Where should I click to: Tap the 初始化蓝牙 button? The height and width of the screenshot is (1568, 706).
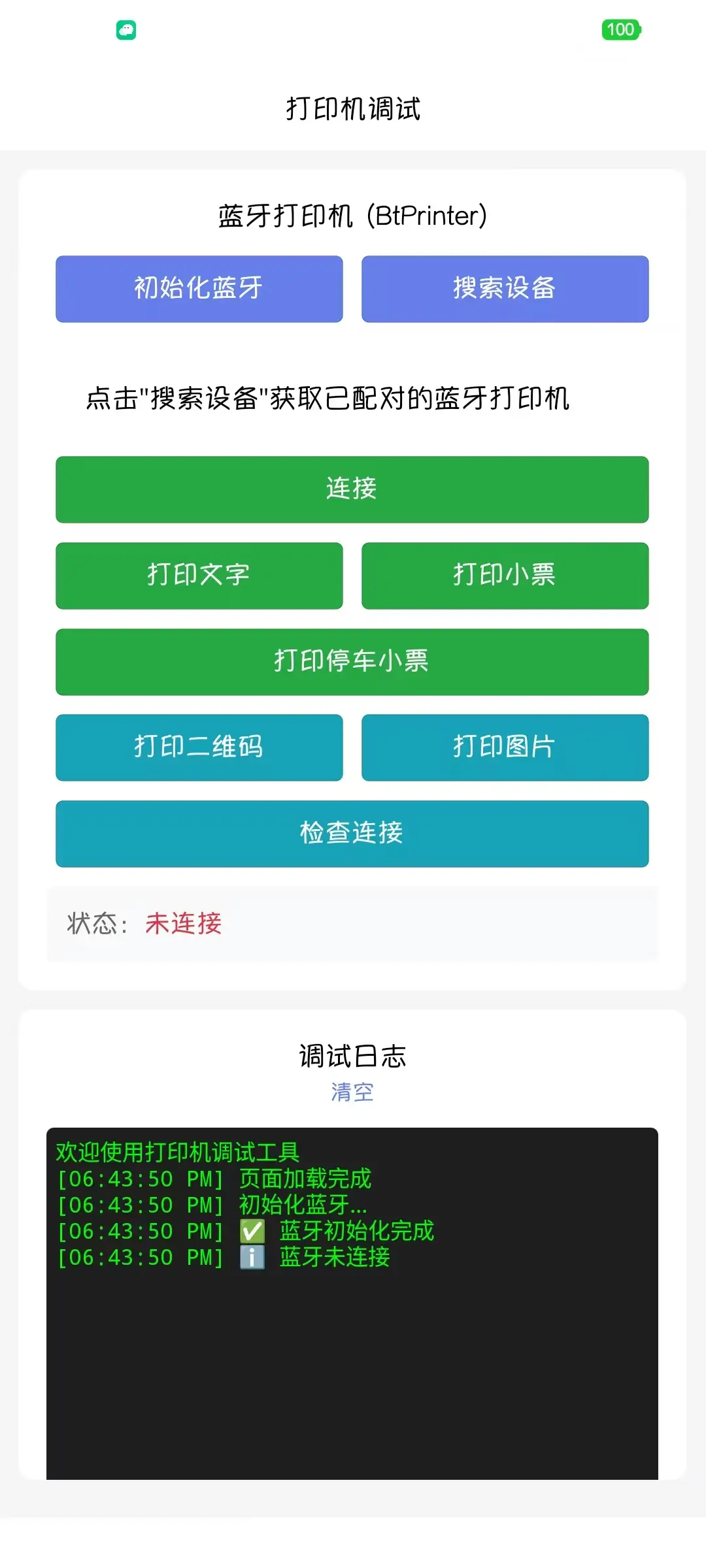pos(199,289)
